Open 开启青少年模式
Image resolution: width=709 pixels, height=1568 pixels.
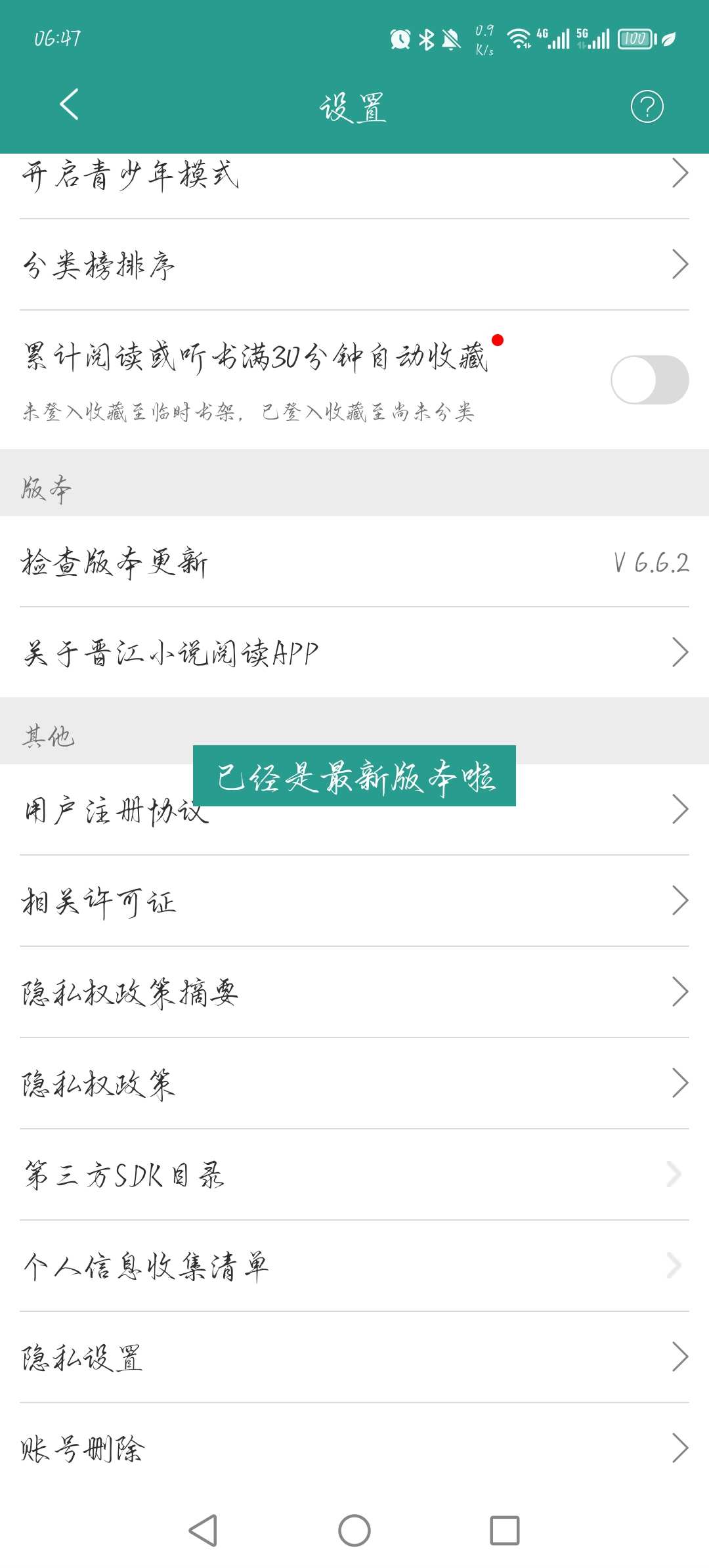(x=354, y=175)
